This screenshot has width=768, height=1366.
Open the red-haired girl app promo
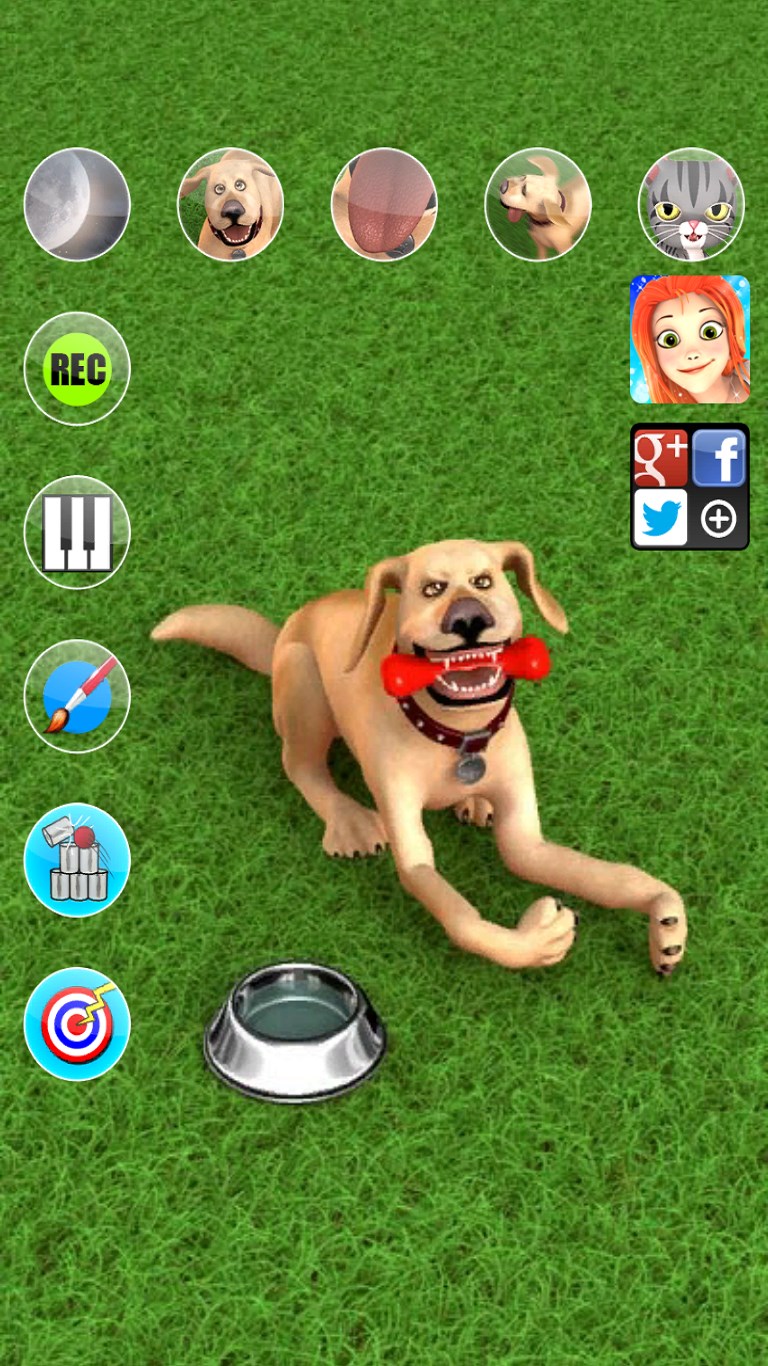coord(690,340)
